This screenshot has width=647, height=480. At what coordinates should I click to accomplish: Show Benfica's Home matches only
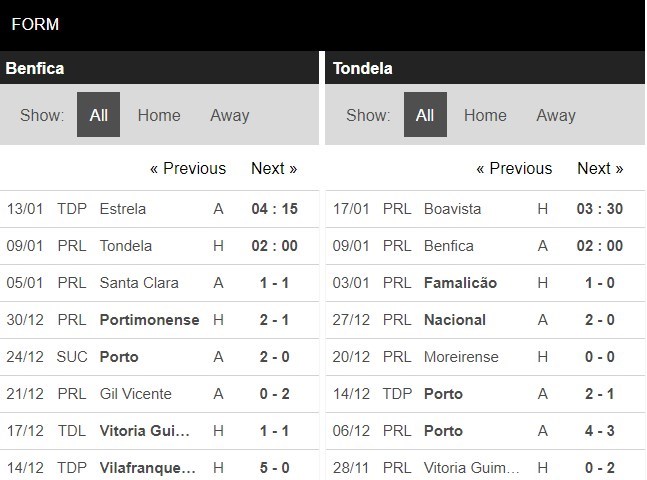click(x=159, y=115)
